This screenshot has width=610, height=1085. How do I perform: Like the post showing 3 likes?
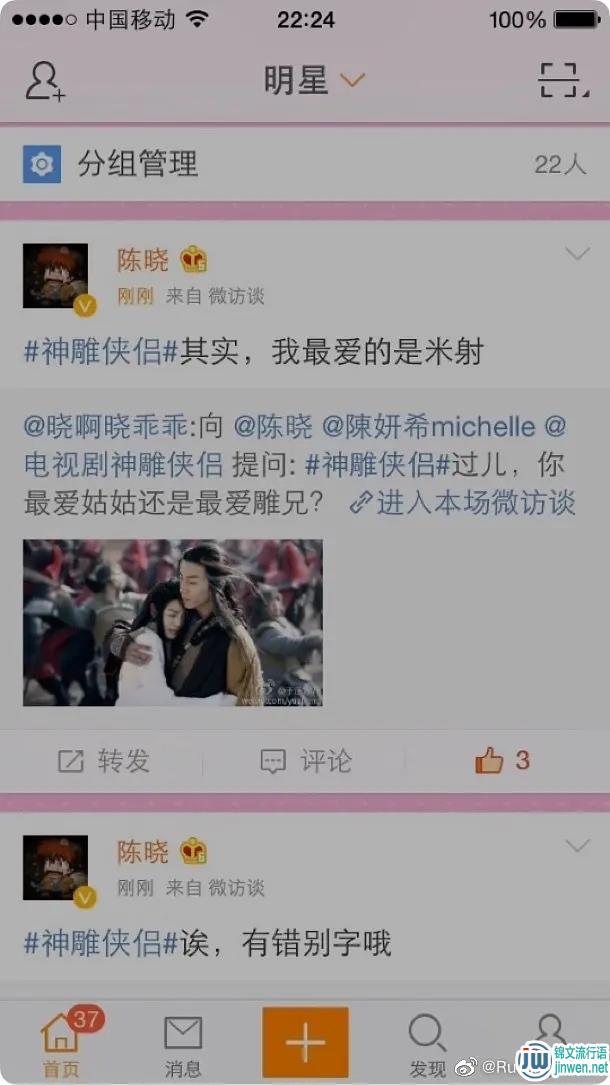click(x=502, y=761)
